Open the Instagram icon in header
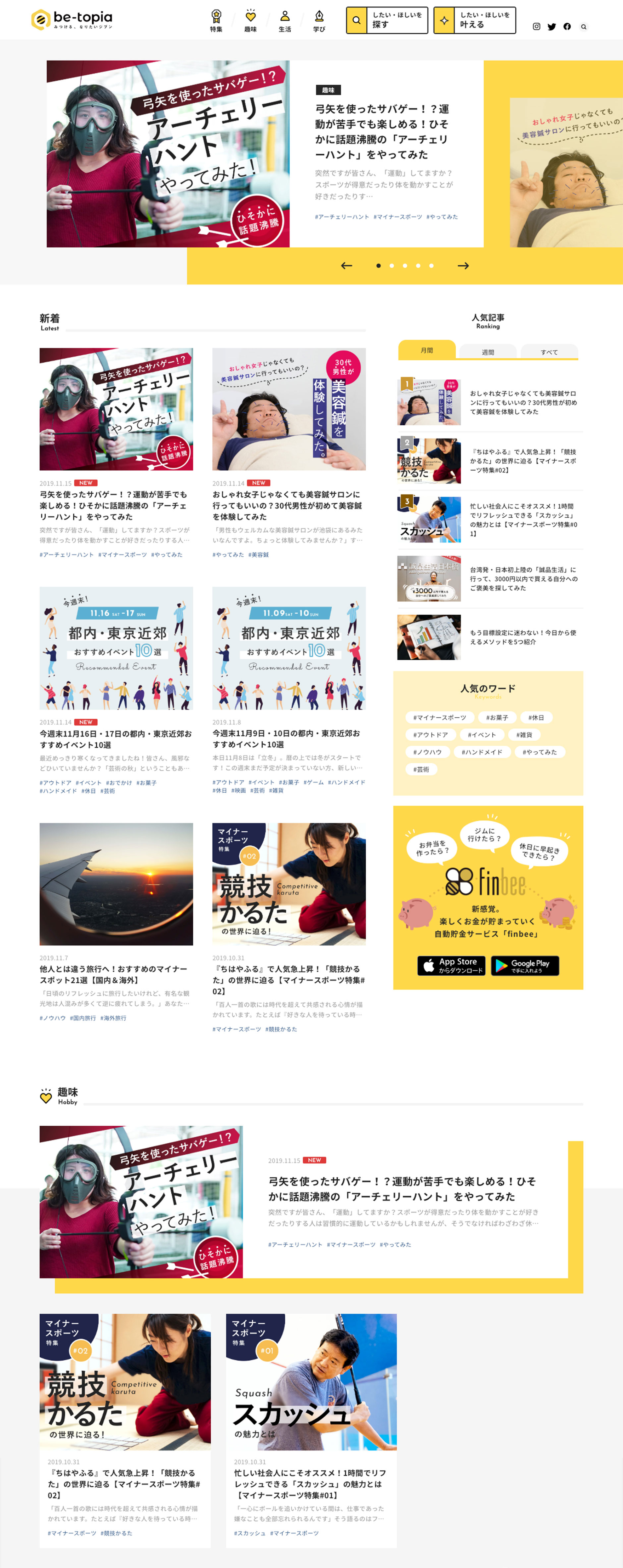 click(536, 27)
